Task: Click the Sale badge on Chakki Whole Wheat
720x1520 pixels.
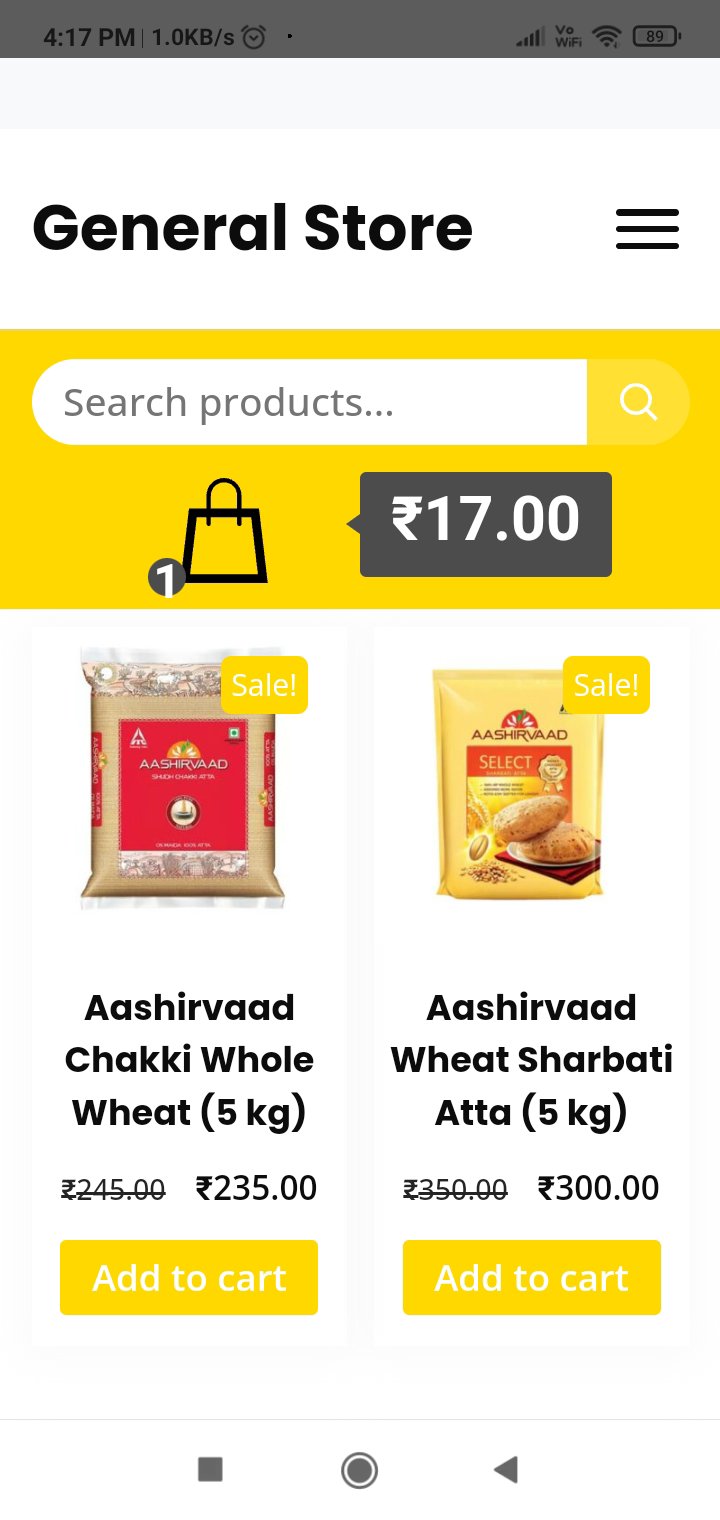Action: tap(264, 685)
